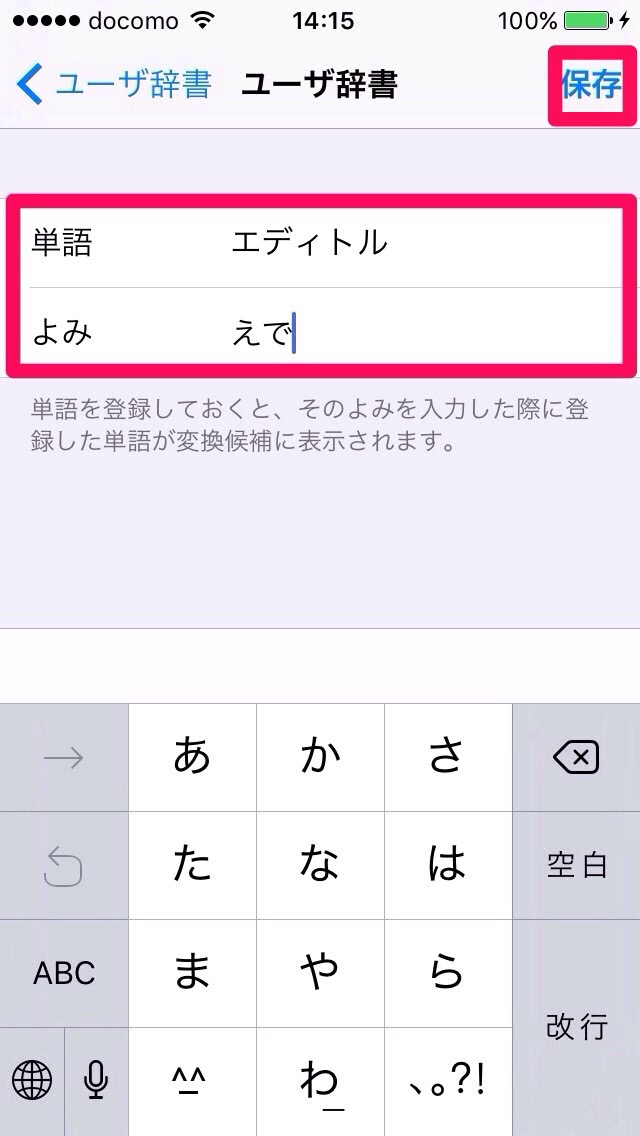Move the cursor forward with the arrow key
The width and height of the screenshot is (640, 1136).
coord(64,757)
